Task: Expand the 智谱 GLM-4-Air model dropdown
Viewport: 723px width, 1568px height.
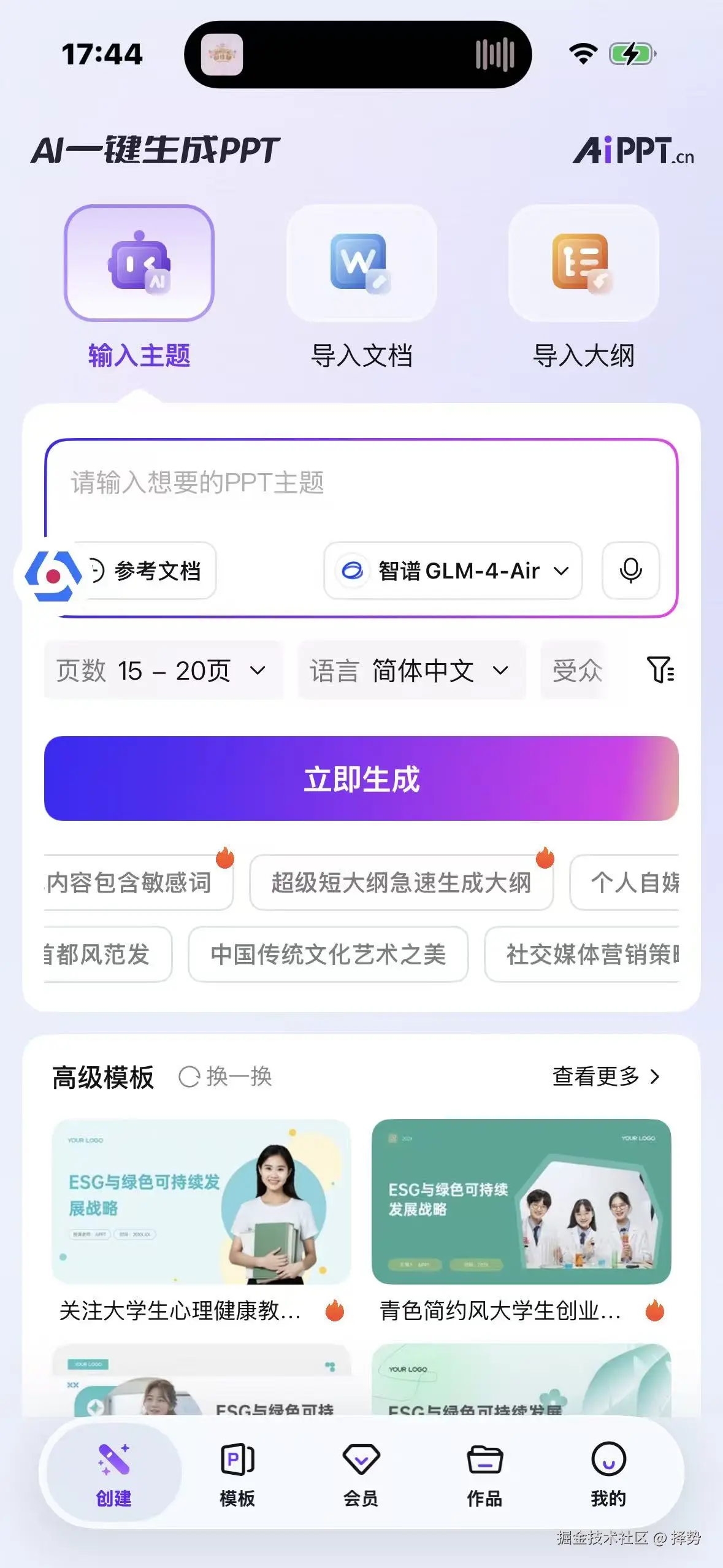Action: pos(453,571)
